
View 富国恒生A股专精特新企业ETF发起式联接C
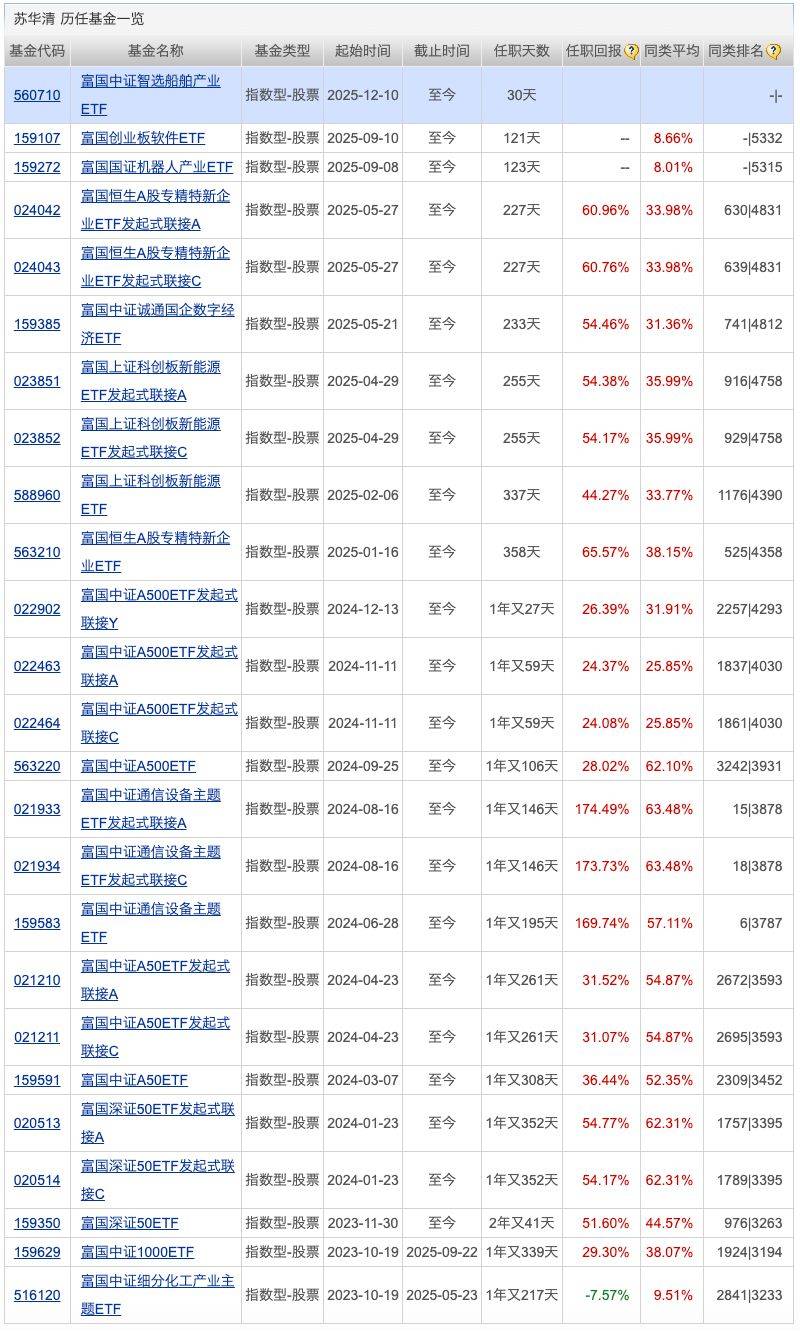pos(155,267)
